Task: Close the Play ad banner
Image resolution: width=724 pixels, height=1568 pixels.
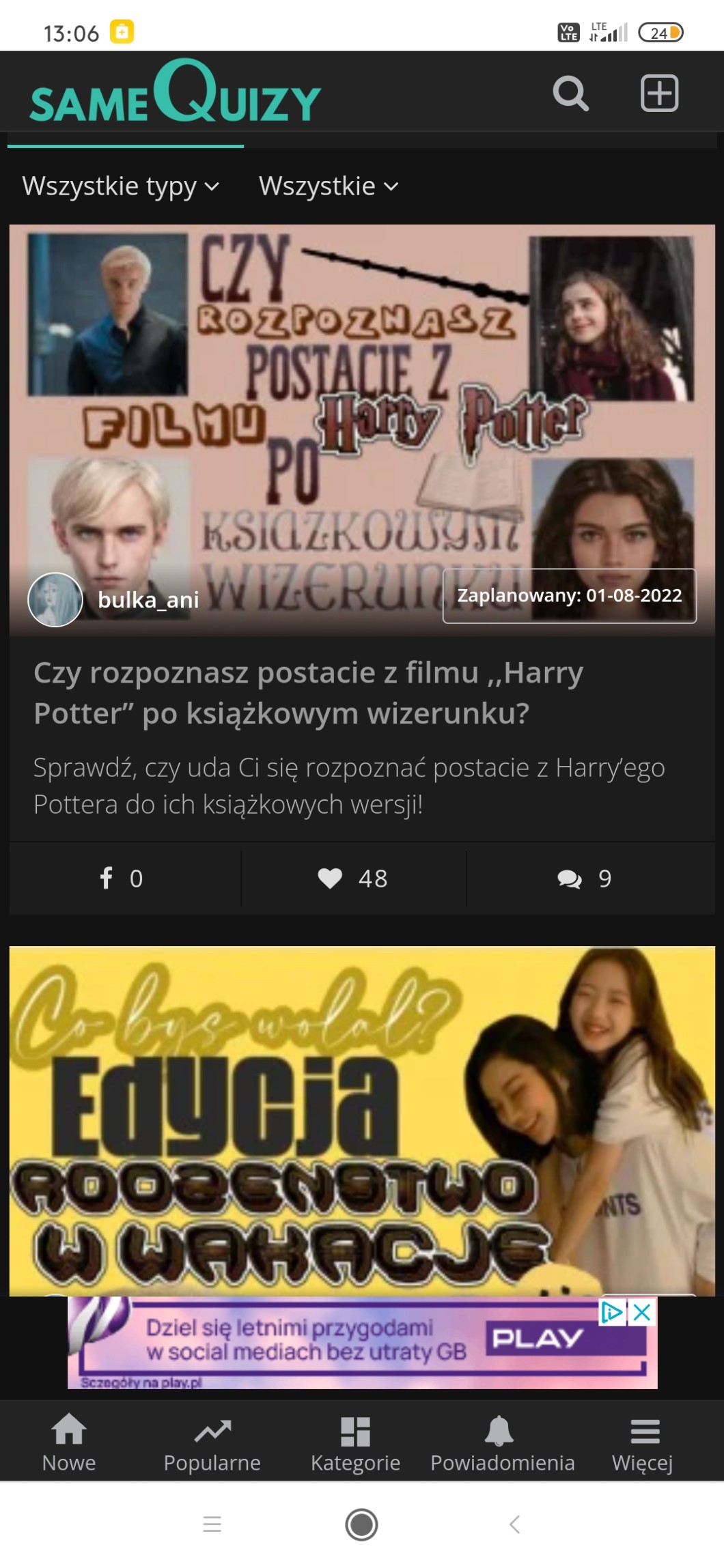Action: pos(642,1312)
